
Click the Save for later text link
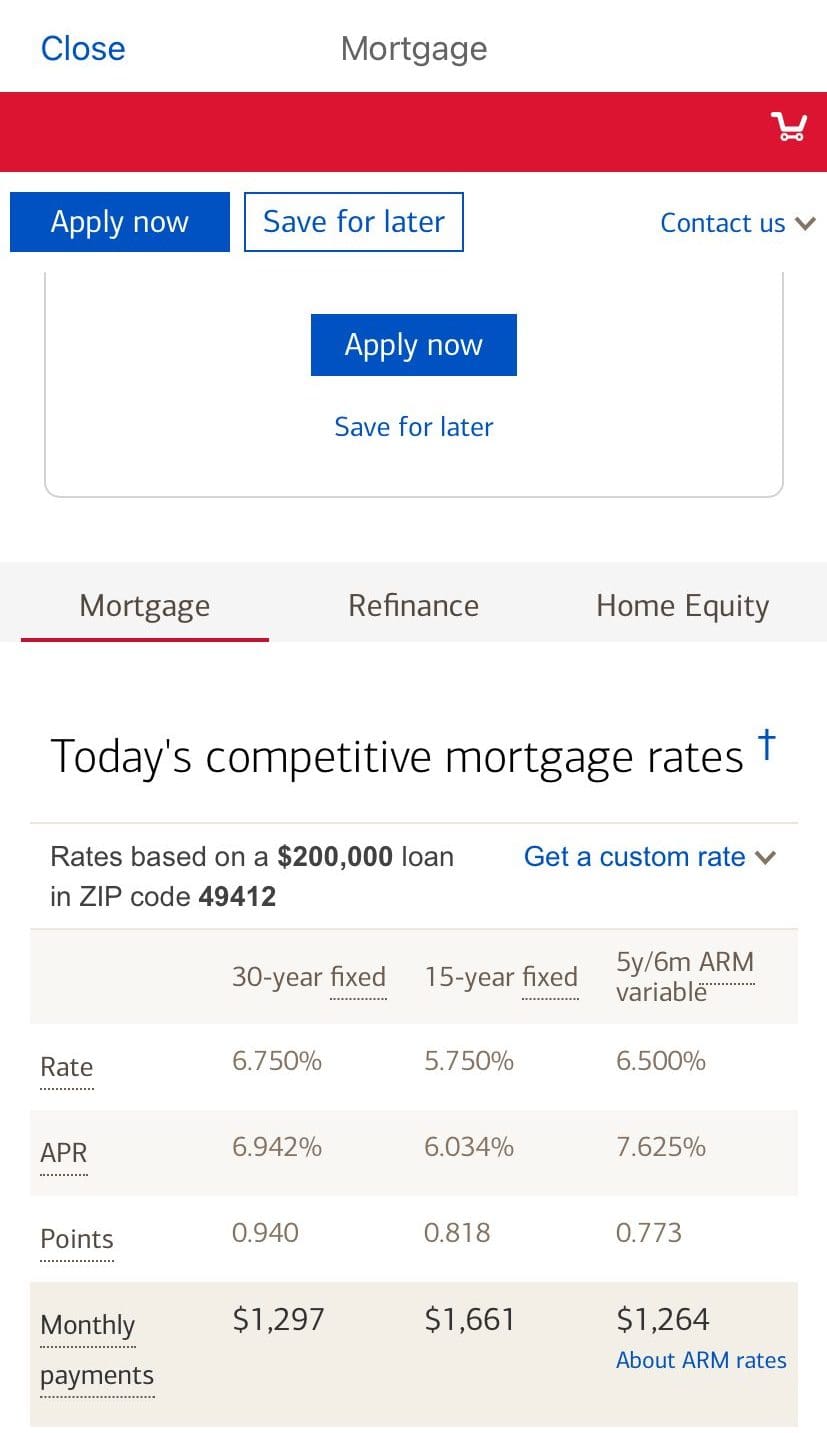[413, 427]
